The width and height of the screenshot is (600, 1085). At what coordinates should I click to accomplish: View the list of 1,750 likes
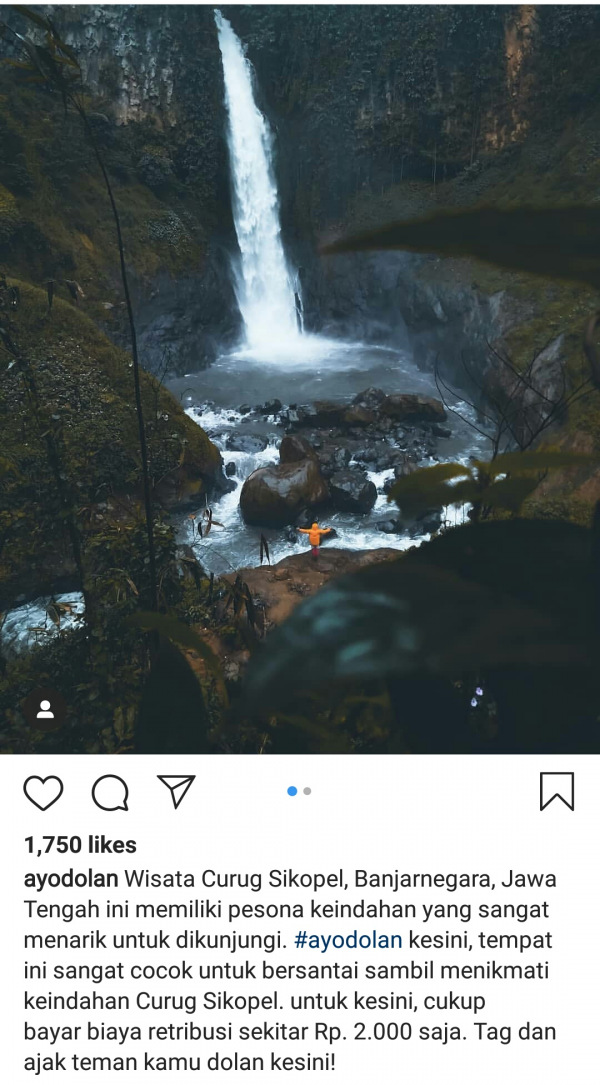(80, 845)
